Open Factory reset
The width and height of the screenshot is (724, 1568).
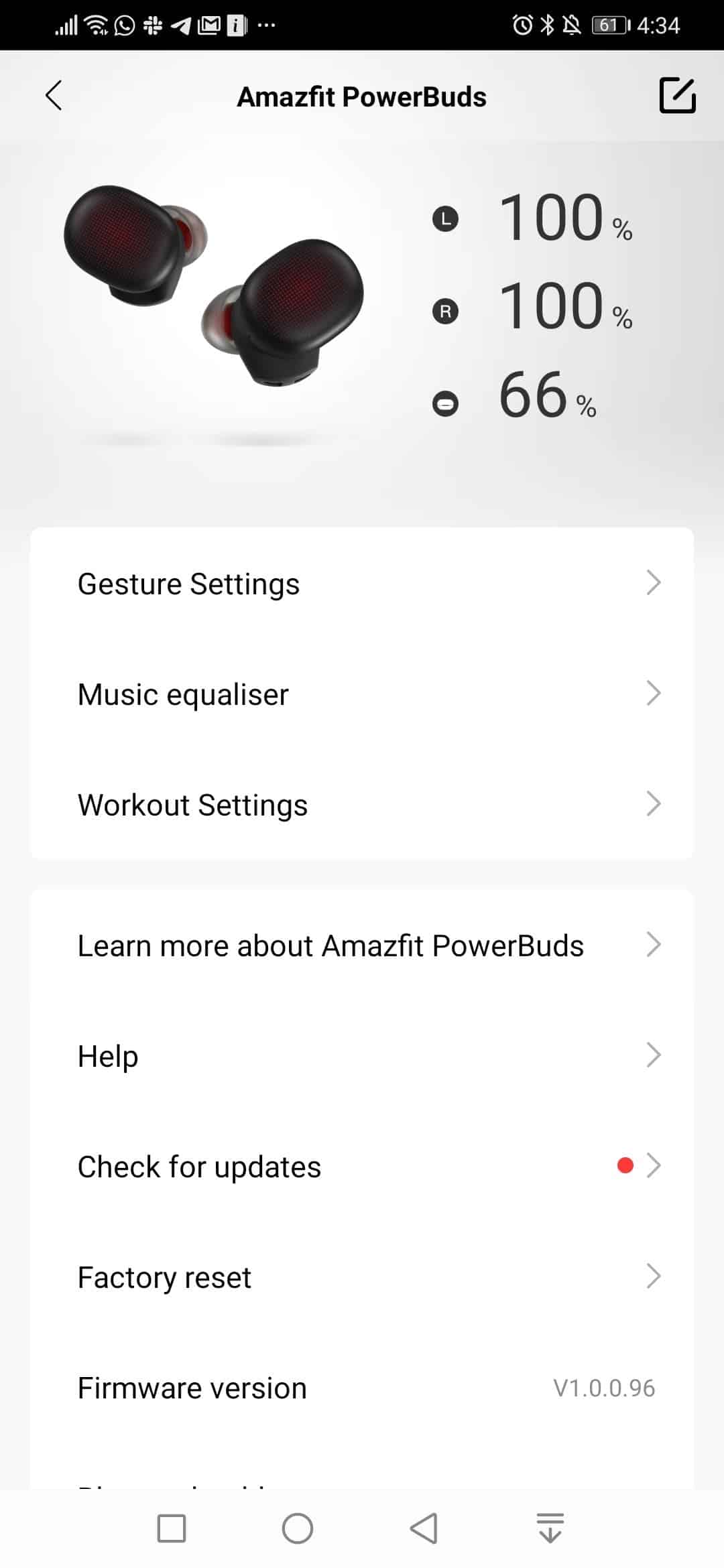pos(362,1277)
